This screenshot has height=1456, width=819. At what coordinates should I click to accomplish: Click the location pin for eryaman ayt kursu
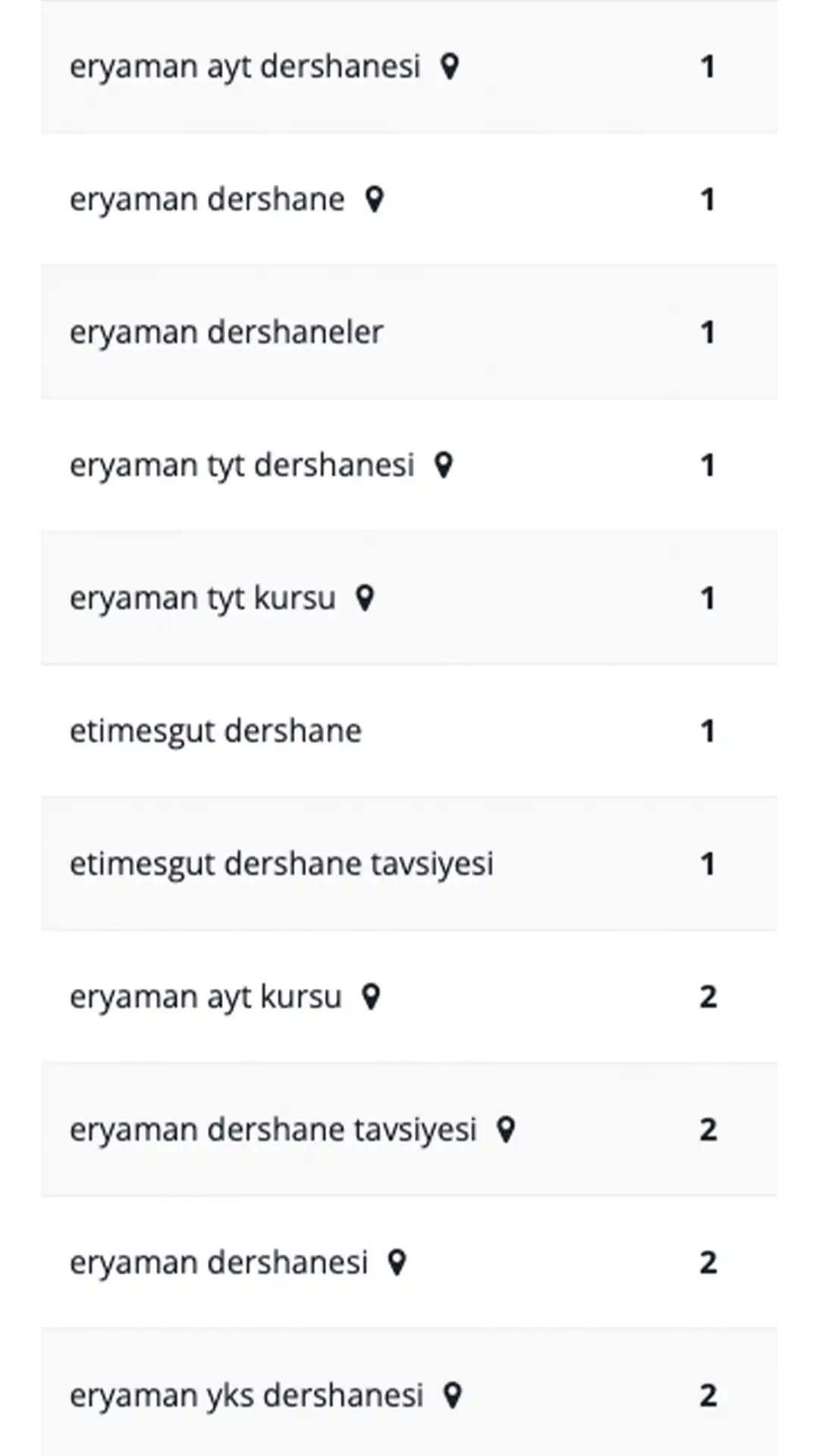pos(371,996)
